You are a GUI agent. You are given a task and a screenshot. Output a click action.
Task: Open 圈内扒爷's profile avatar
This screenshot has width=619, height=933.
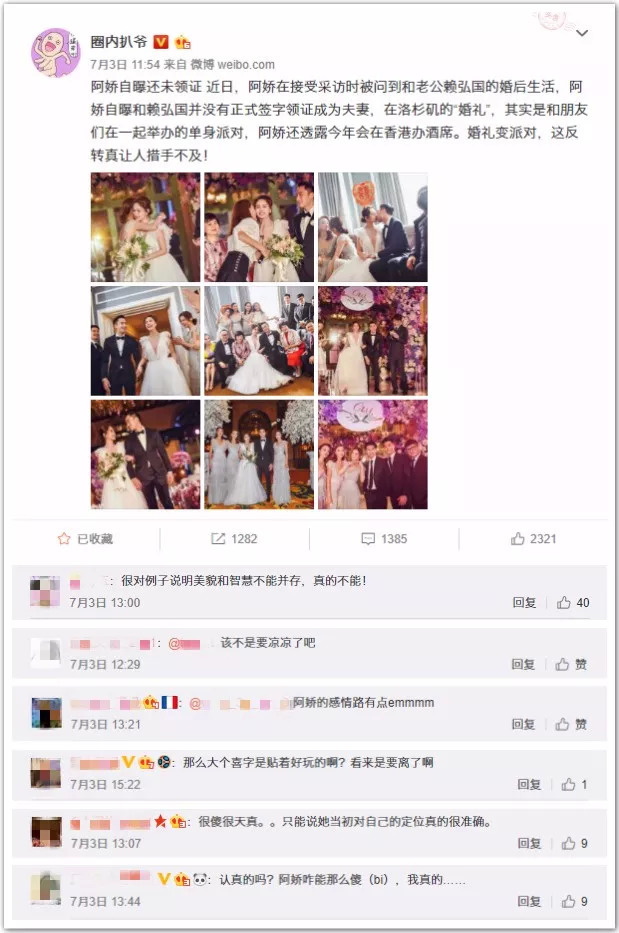pos(56,52)
